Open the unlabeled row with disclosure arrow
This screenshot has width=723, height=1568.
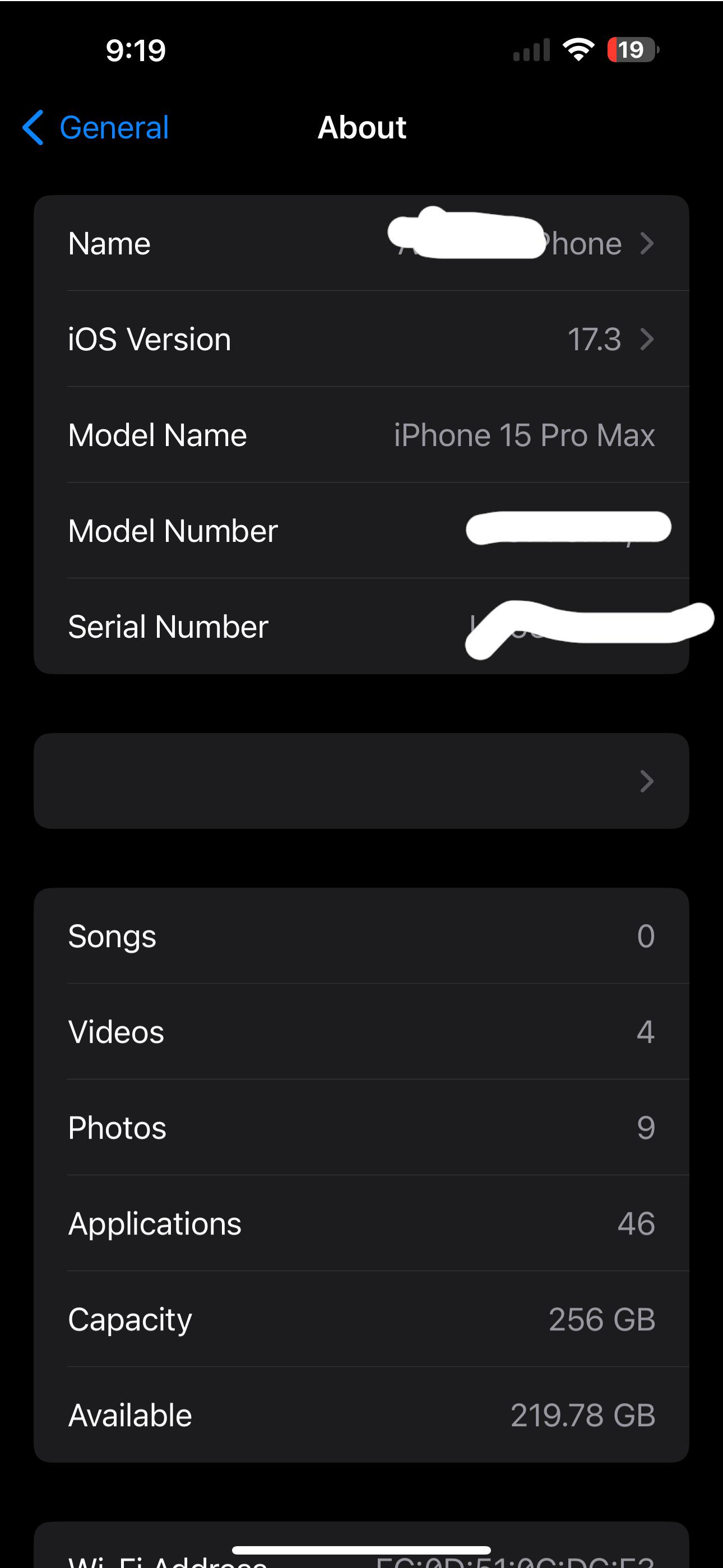361,781
